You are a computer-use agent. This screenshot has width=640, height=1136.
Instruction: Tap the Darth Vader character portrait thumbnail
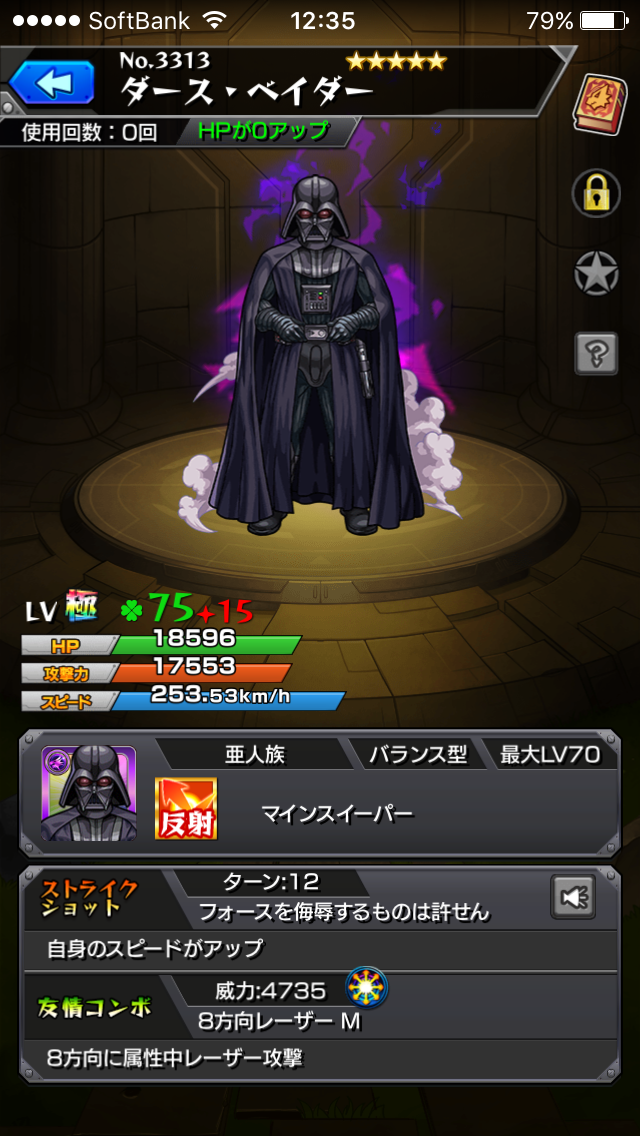click(x=89, y=794)
